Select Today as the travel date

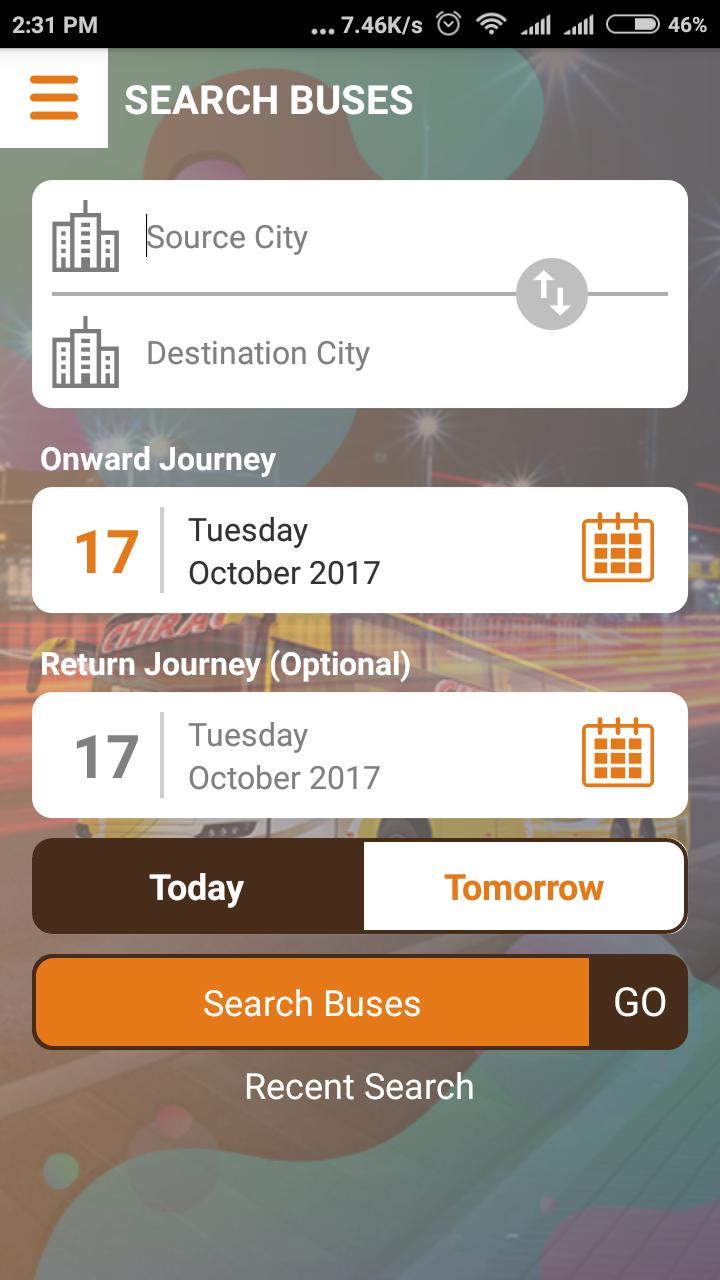198,887
